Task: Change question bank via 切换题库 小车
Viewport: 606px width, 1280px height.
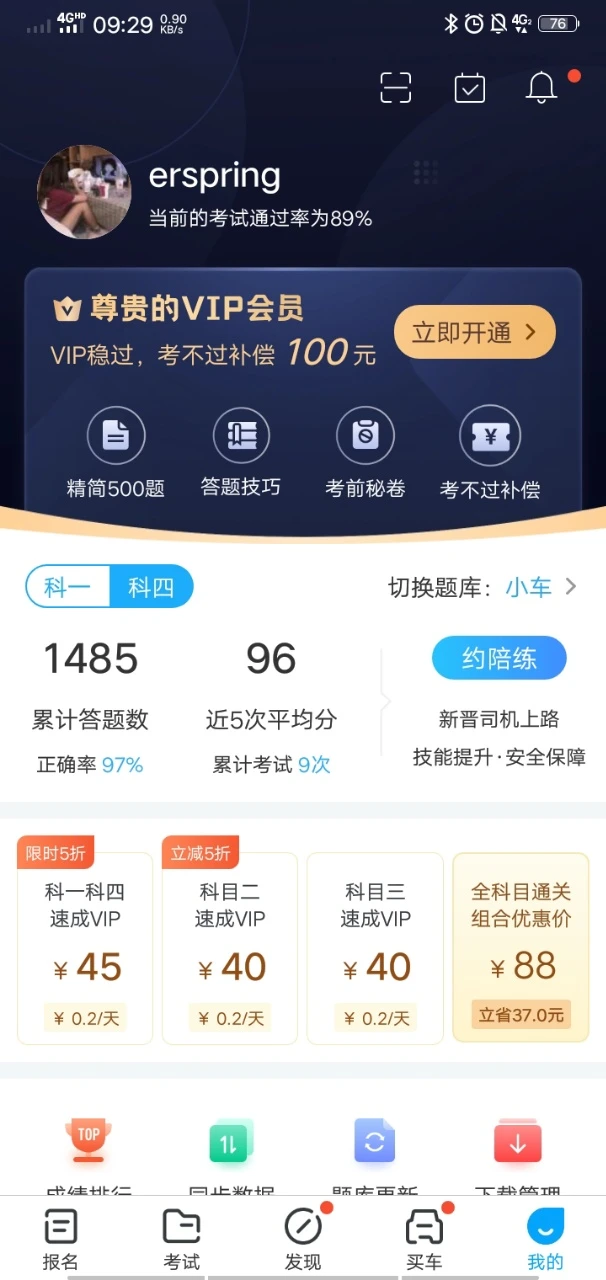Action: [x=483, y=587]
